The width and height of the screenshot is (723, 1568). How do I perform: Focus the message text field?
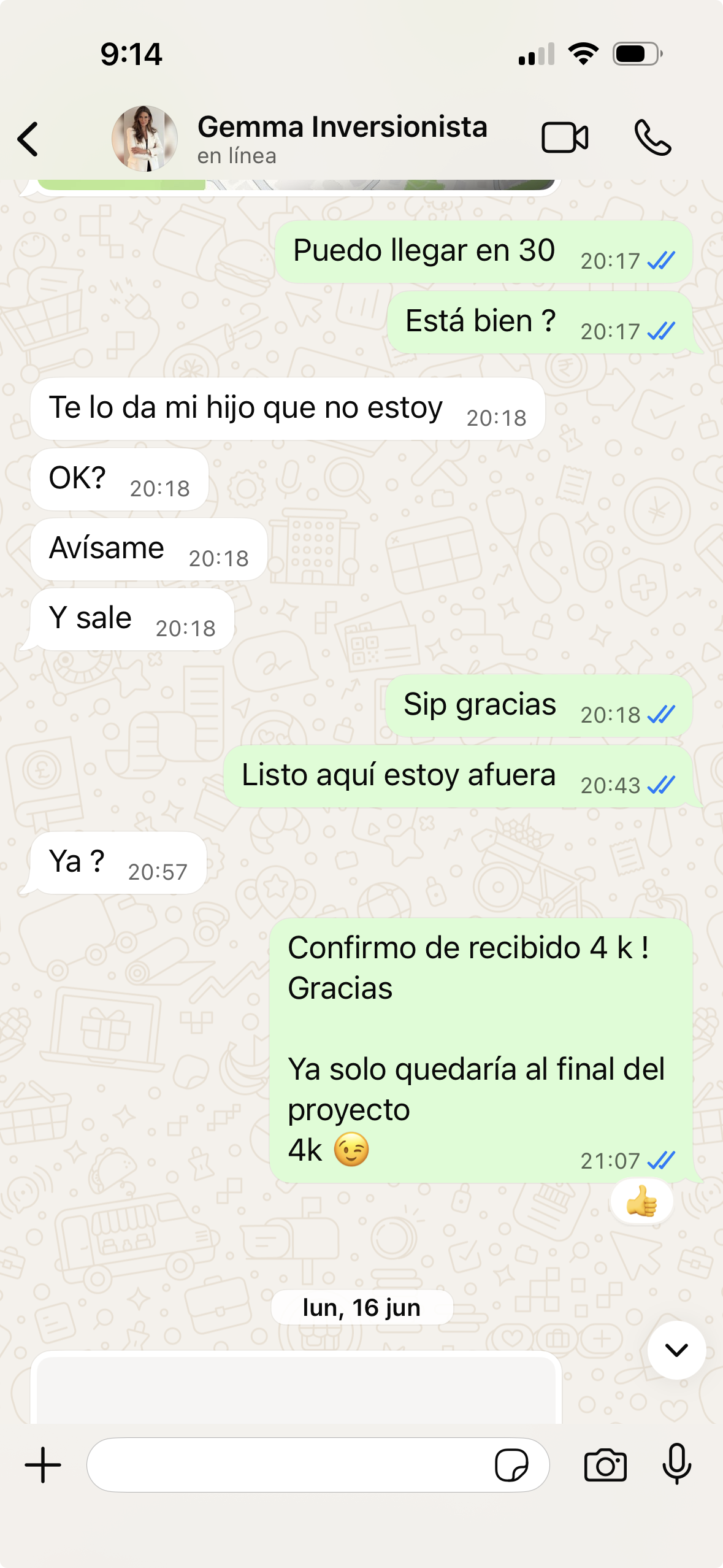coord(288,1465)
